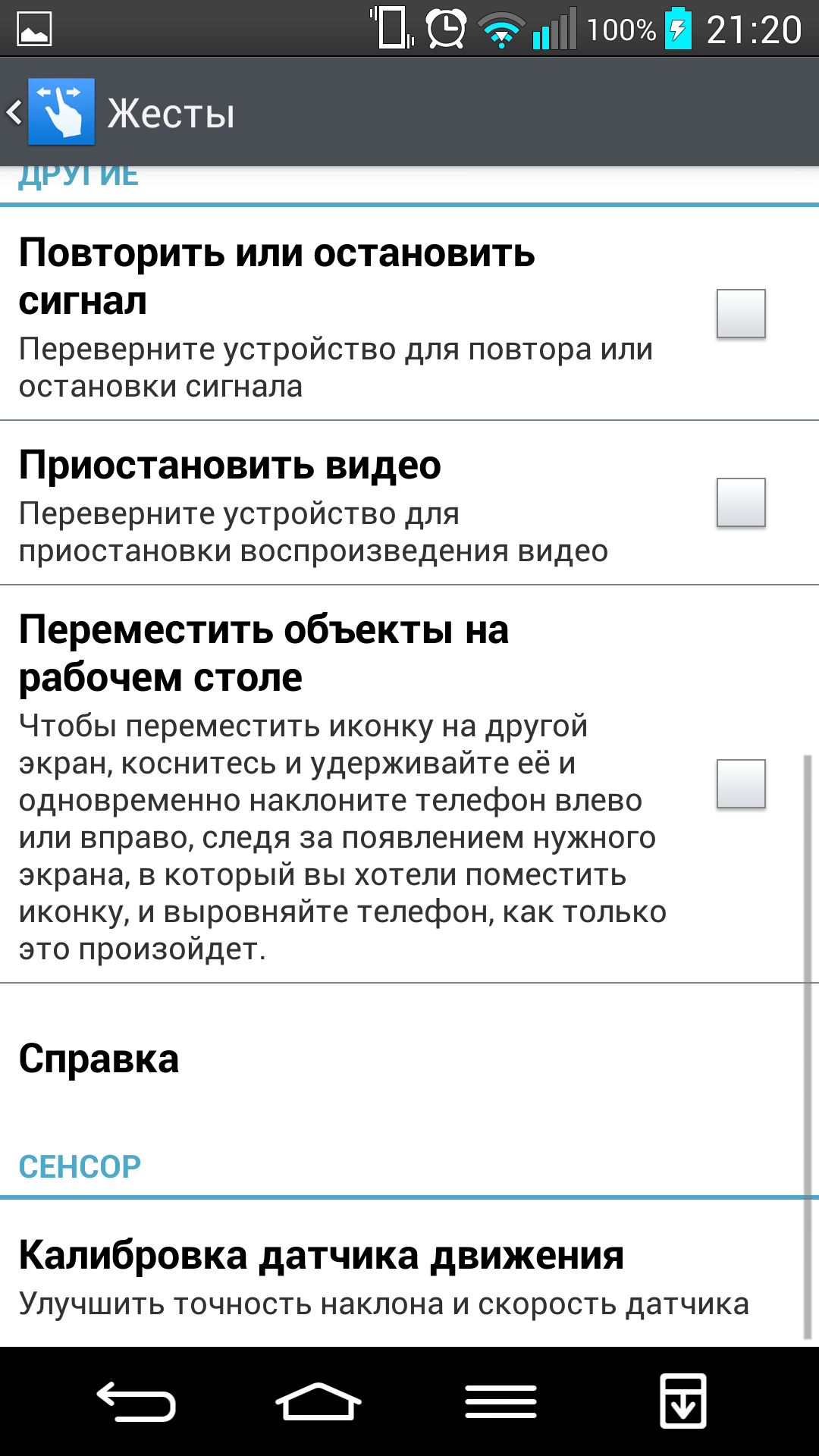Tap the system home button

click(x=318, y=1401)
